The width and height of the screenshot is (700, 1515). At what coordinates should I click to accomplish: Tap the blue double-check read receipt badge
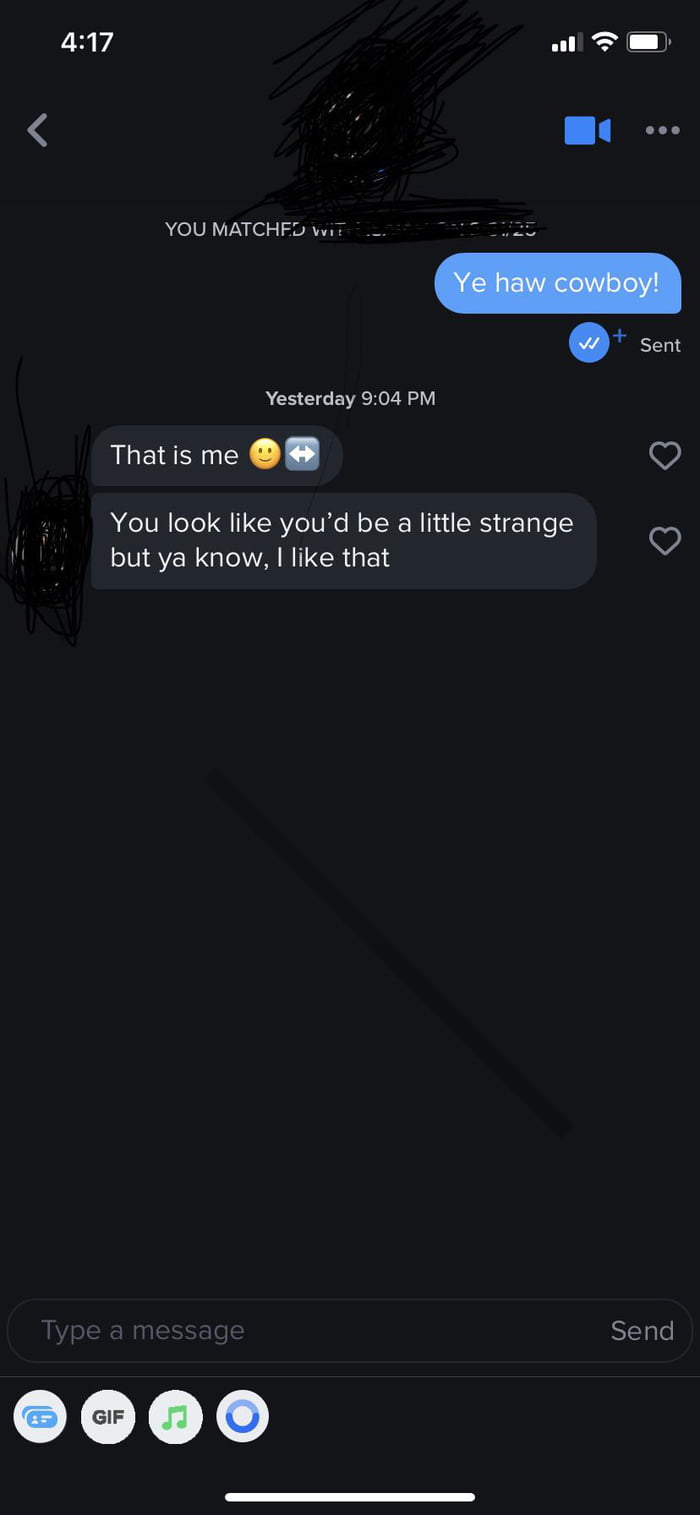(589, 344)
